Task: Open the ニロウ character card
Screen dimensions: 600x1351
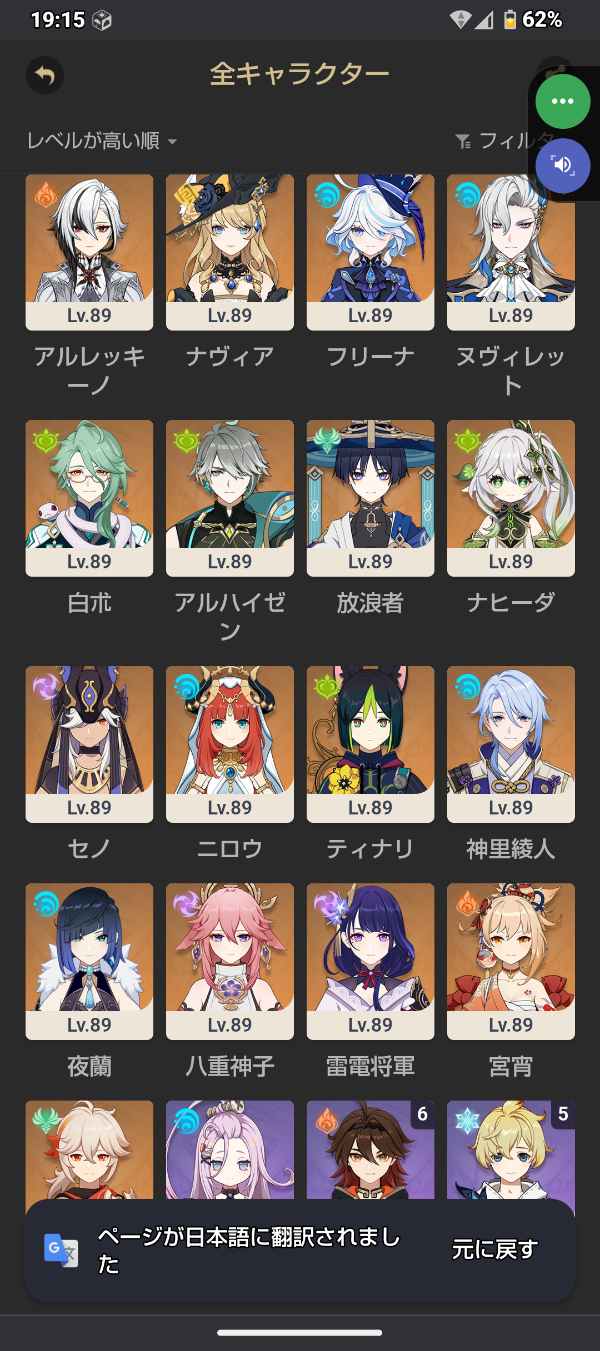Action: point(230,744)
